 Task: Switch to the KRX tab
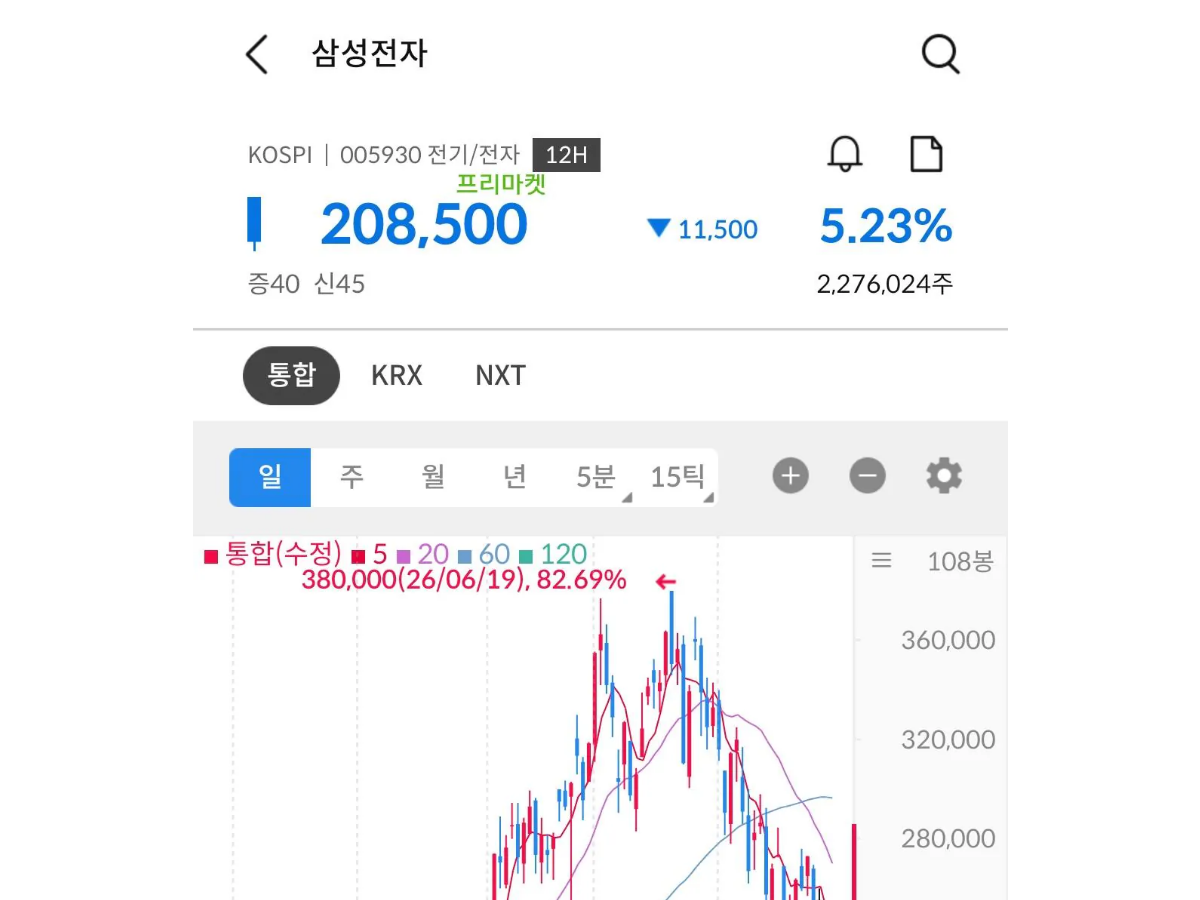point(397,376)
